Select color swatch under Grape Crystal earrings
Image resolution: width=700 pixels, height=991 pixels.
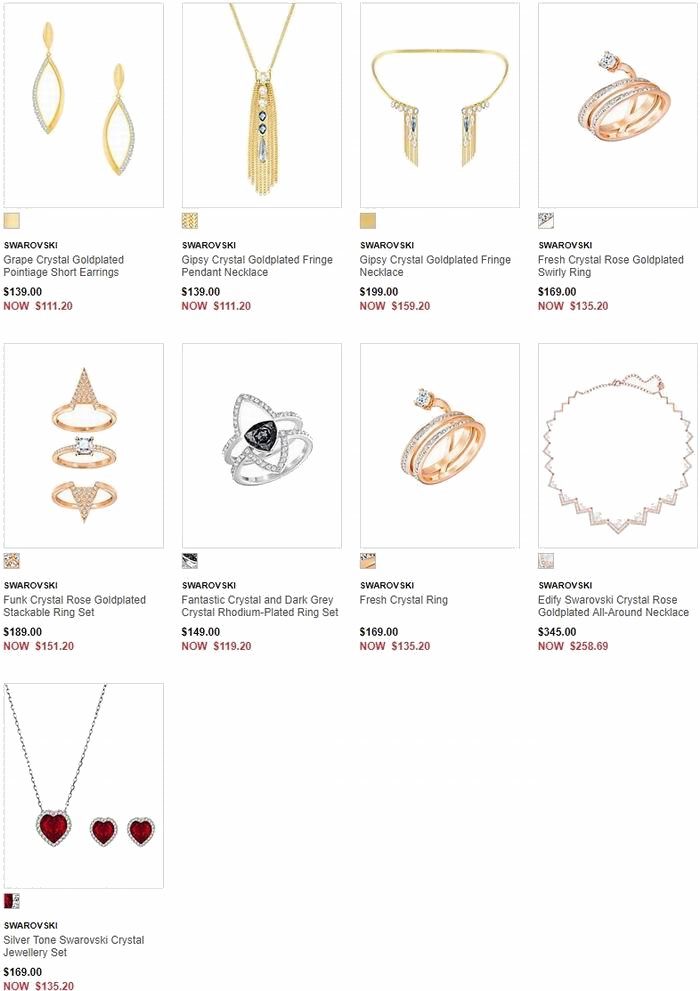(x=12, y=221)
